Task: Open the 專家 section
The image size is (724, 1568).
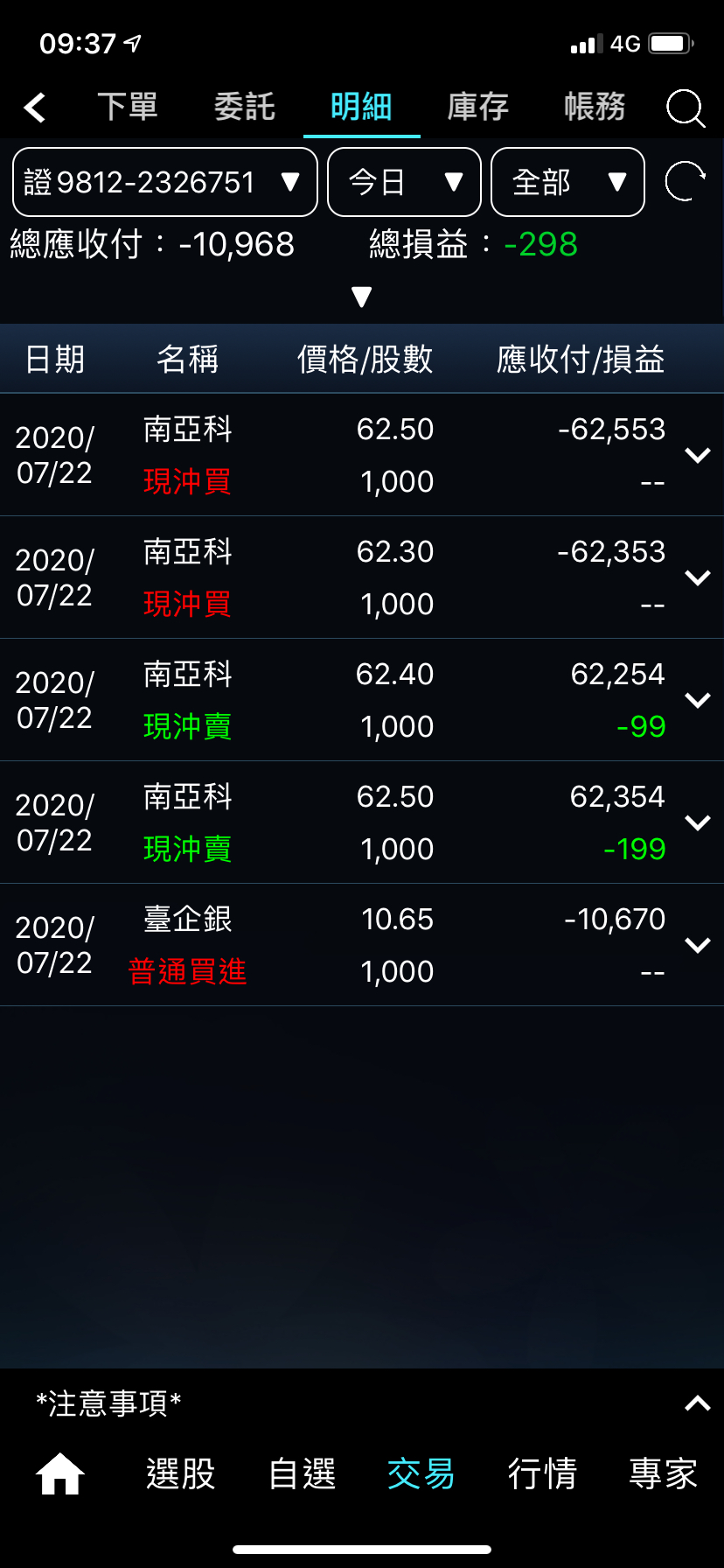Action: coord(663,1473)
